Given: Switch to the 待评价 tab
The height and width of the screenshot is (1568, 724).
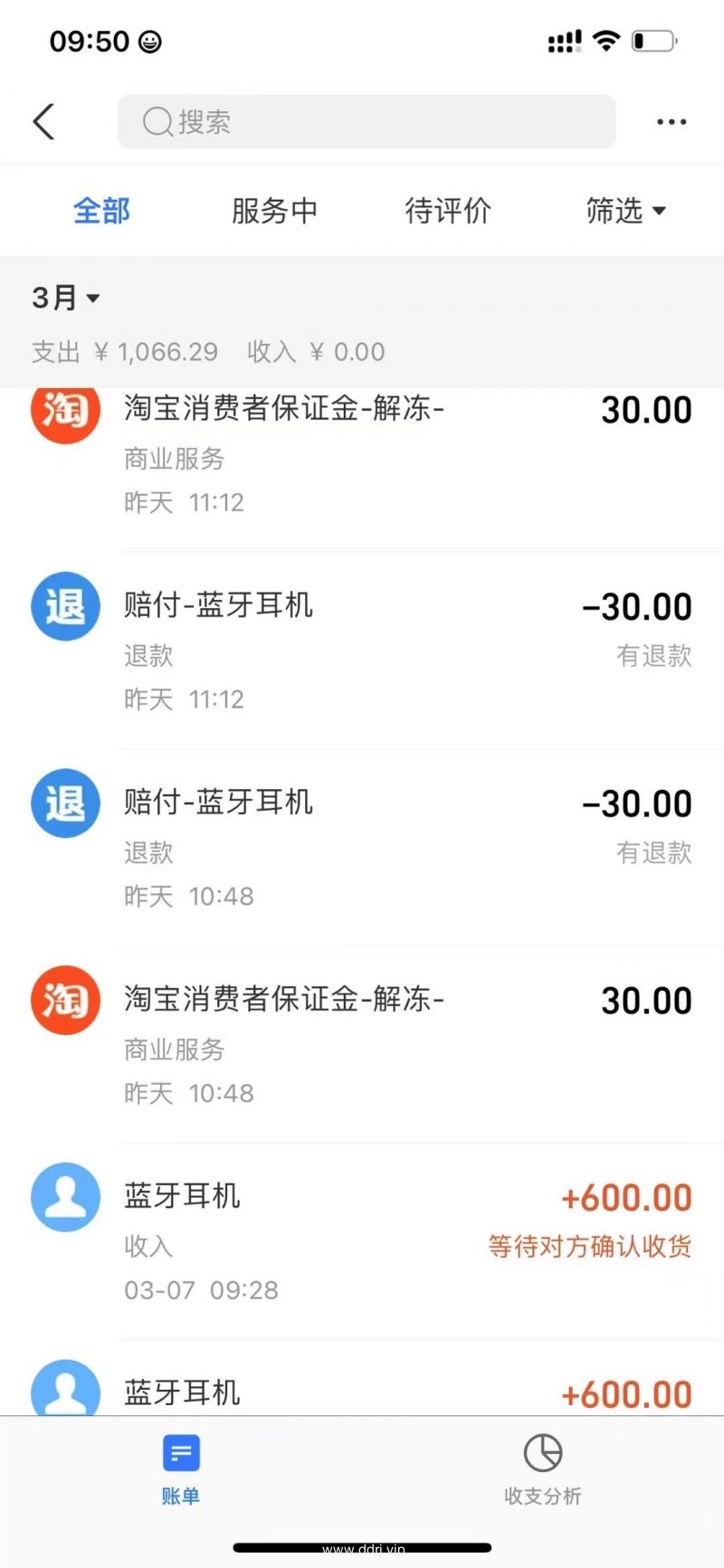Looking at the screenshot, I should pos(448,211).
